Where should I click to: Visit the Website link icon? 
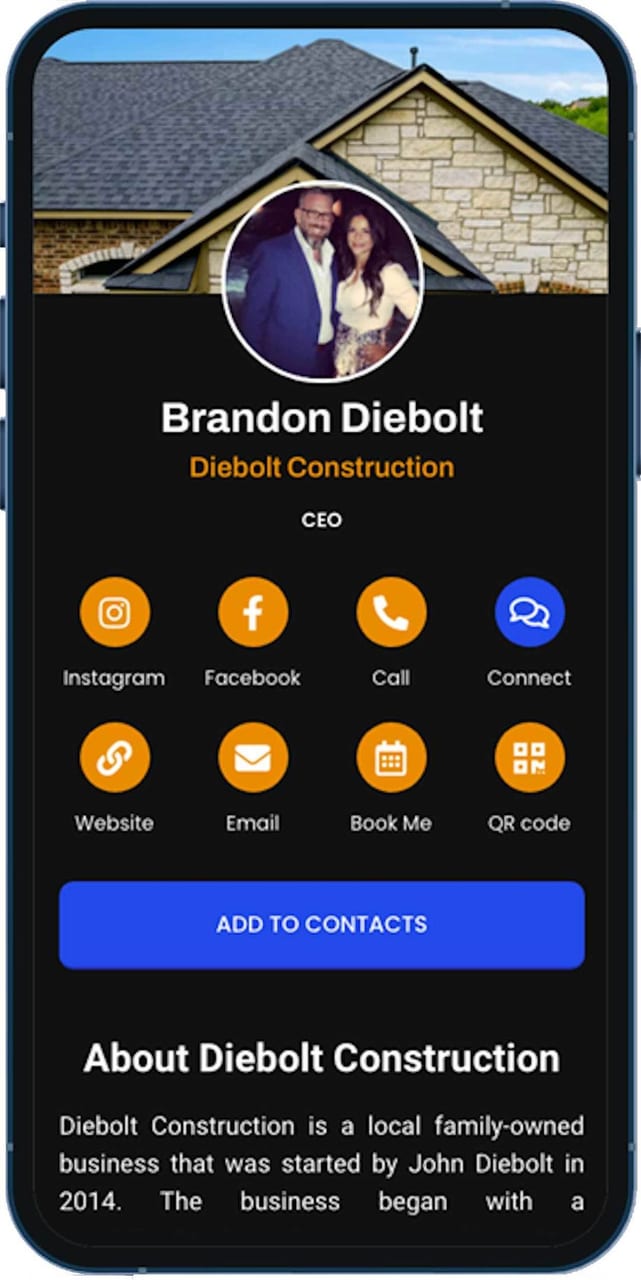[115, 758]
